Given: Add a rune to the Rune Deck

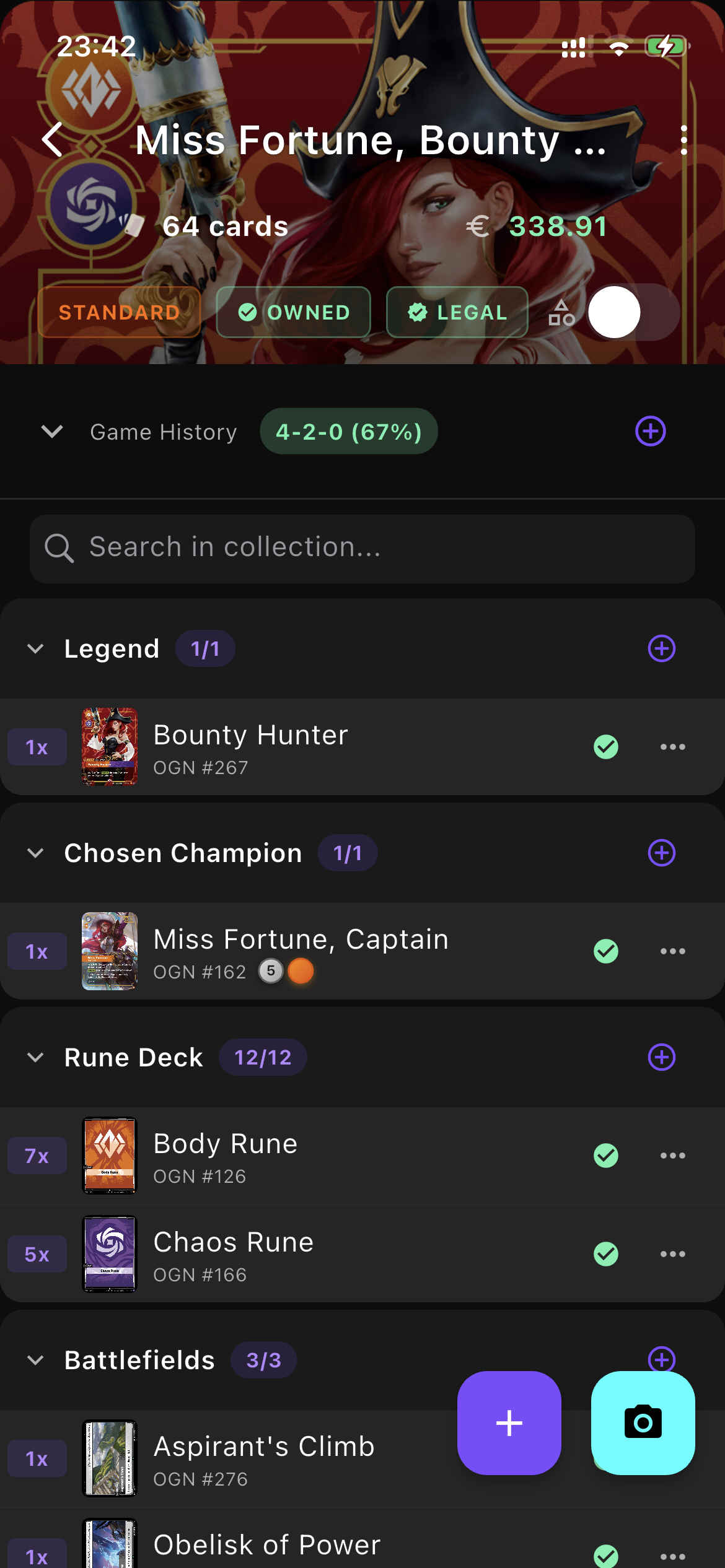Looking at the screenshot, I should (x=661, y=1057).
